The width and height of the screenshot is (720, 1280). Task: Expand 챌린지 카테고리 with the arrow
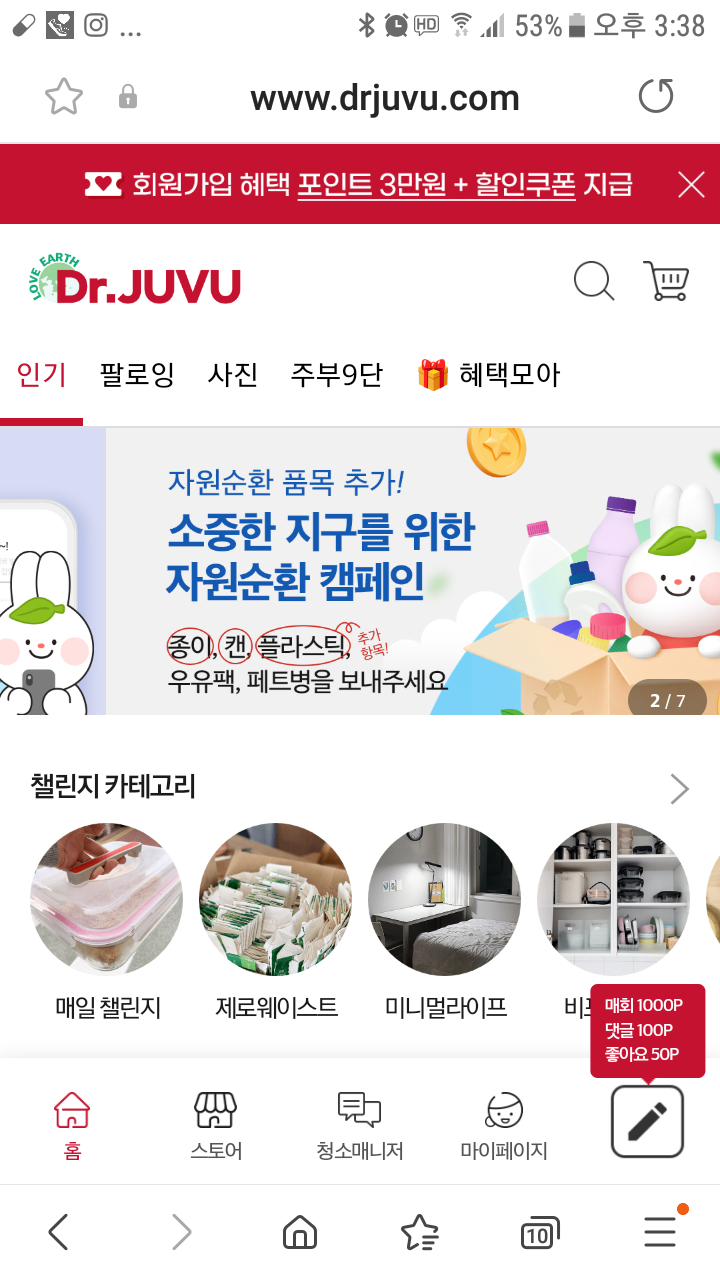(x=680, y=789)
